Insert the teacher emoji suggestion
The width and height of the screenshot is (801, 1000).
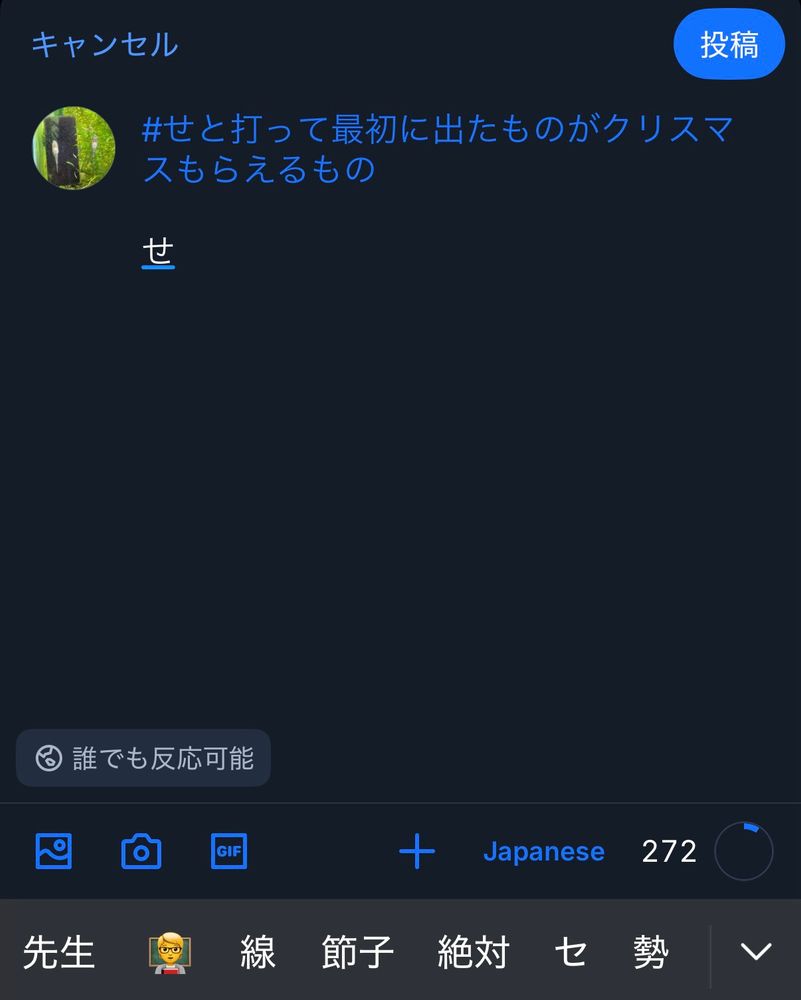pos(168,952)
